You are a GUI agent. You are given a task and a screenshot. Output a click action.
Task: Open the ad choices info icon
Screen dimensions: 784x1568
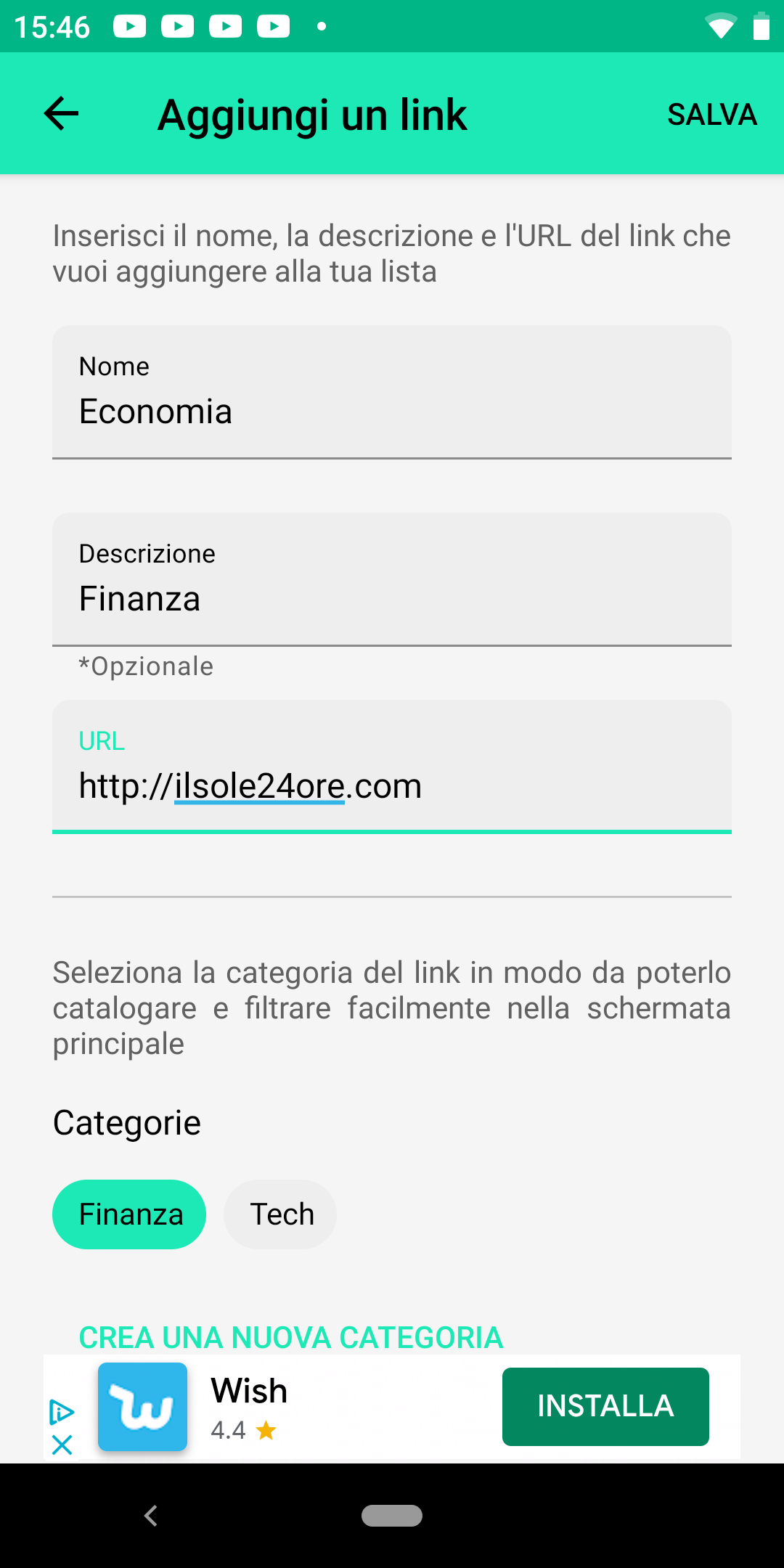(x=62, y=1413)
